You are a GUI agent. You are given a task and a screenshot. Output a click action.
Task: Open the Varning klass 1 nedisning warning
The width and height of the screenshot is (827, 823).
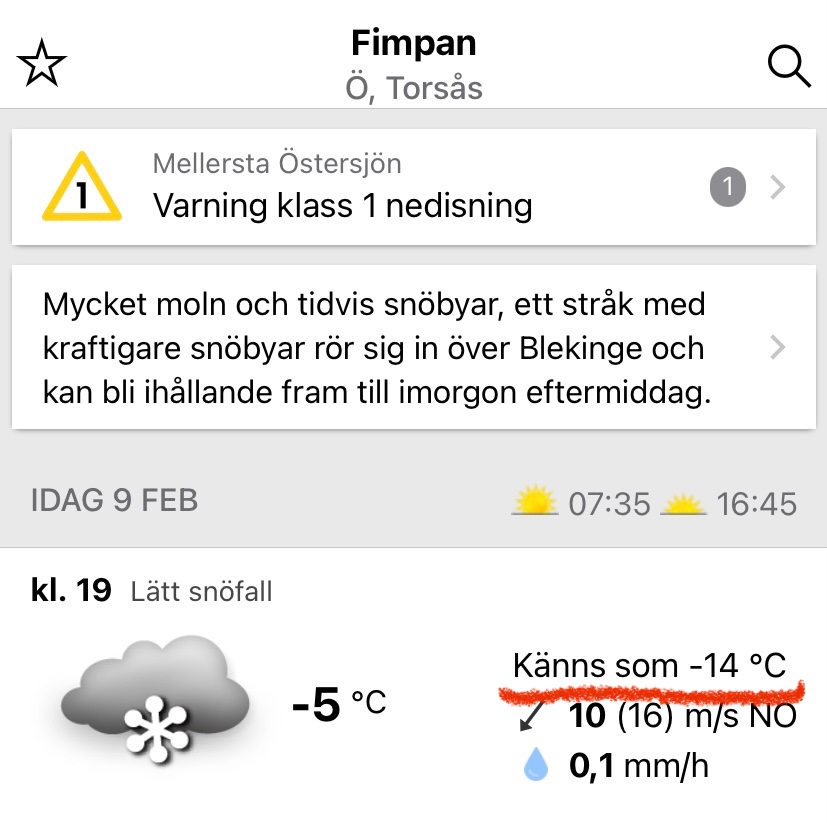pos(413,187)
